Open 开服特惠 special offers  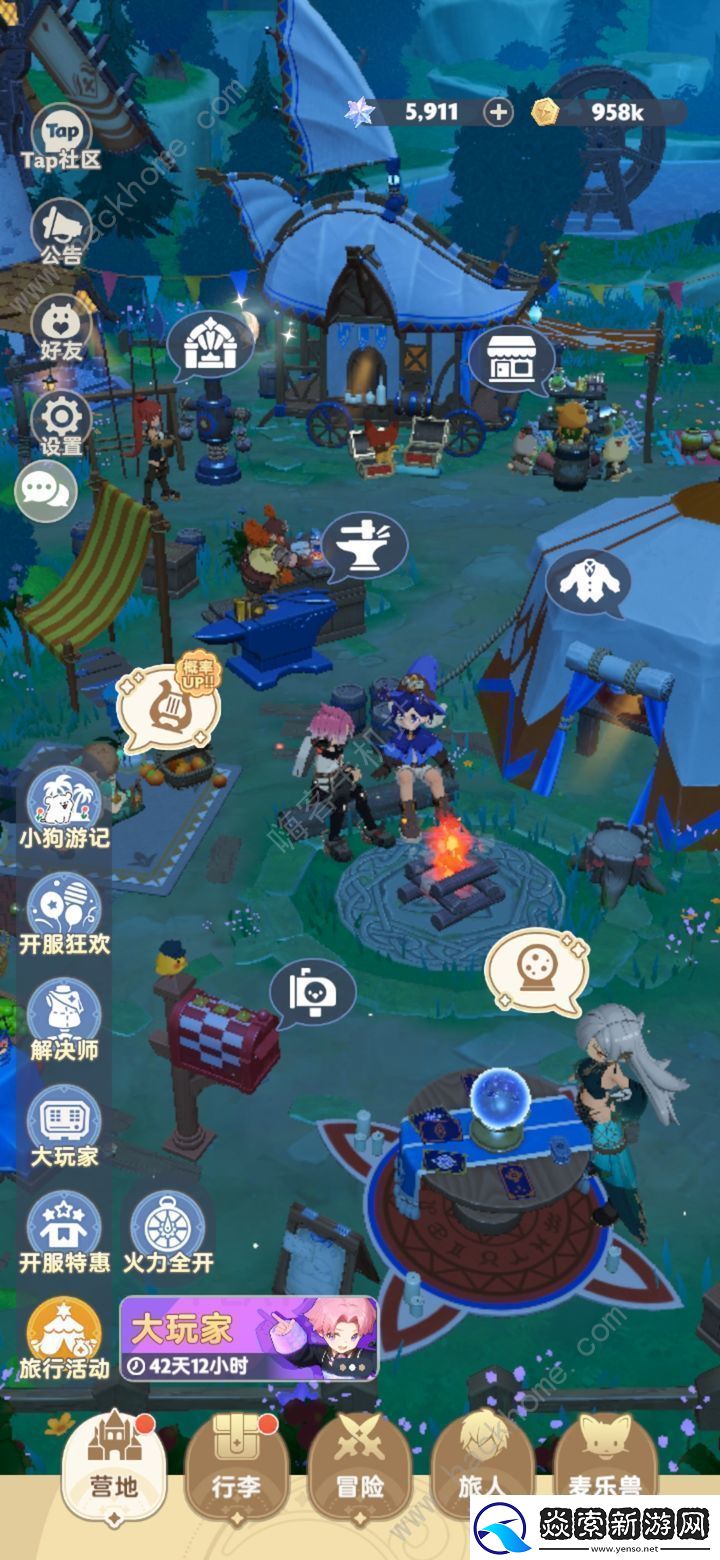pyautogui.click(x=64, y=1231)
